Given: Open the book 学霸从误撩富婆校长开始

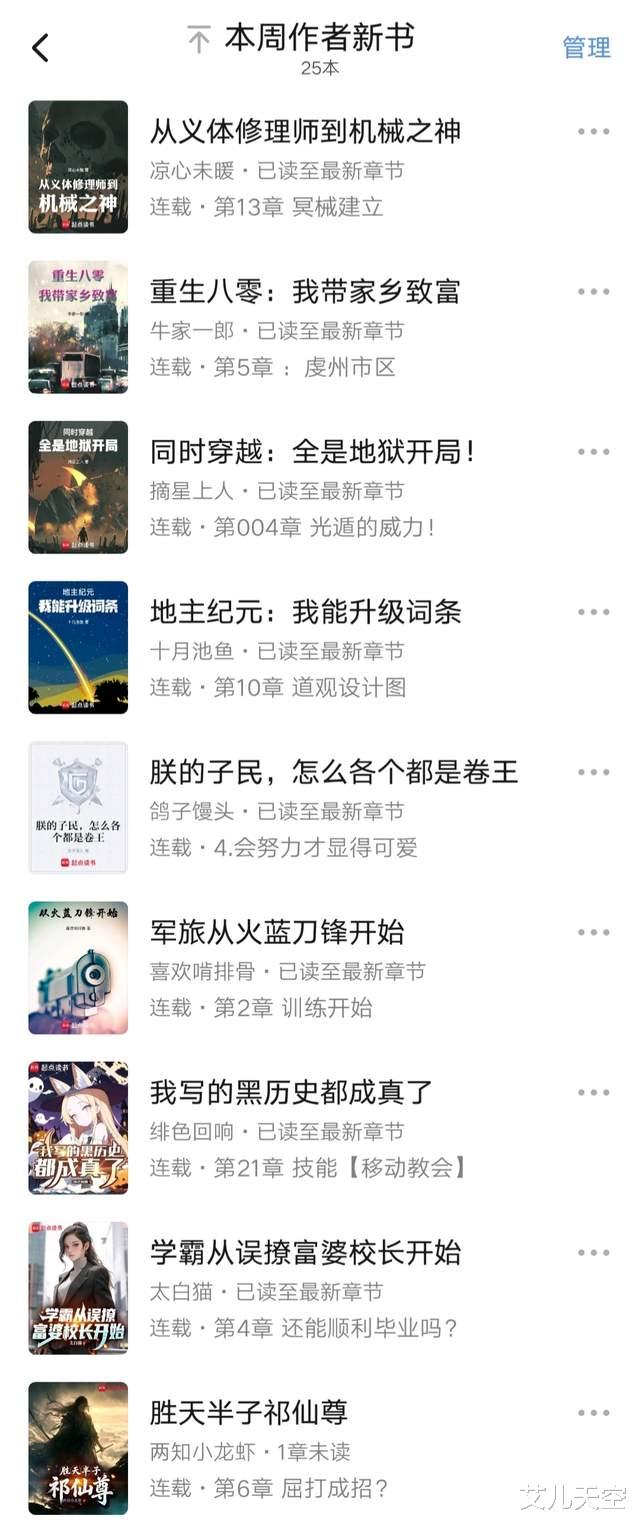Looking at the screenshot, I should tap(305, 1252).
